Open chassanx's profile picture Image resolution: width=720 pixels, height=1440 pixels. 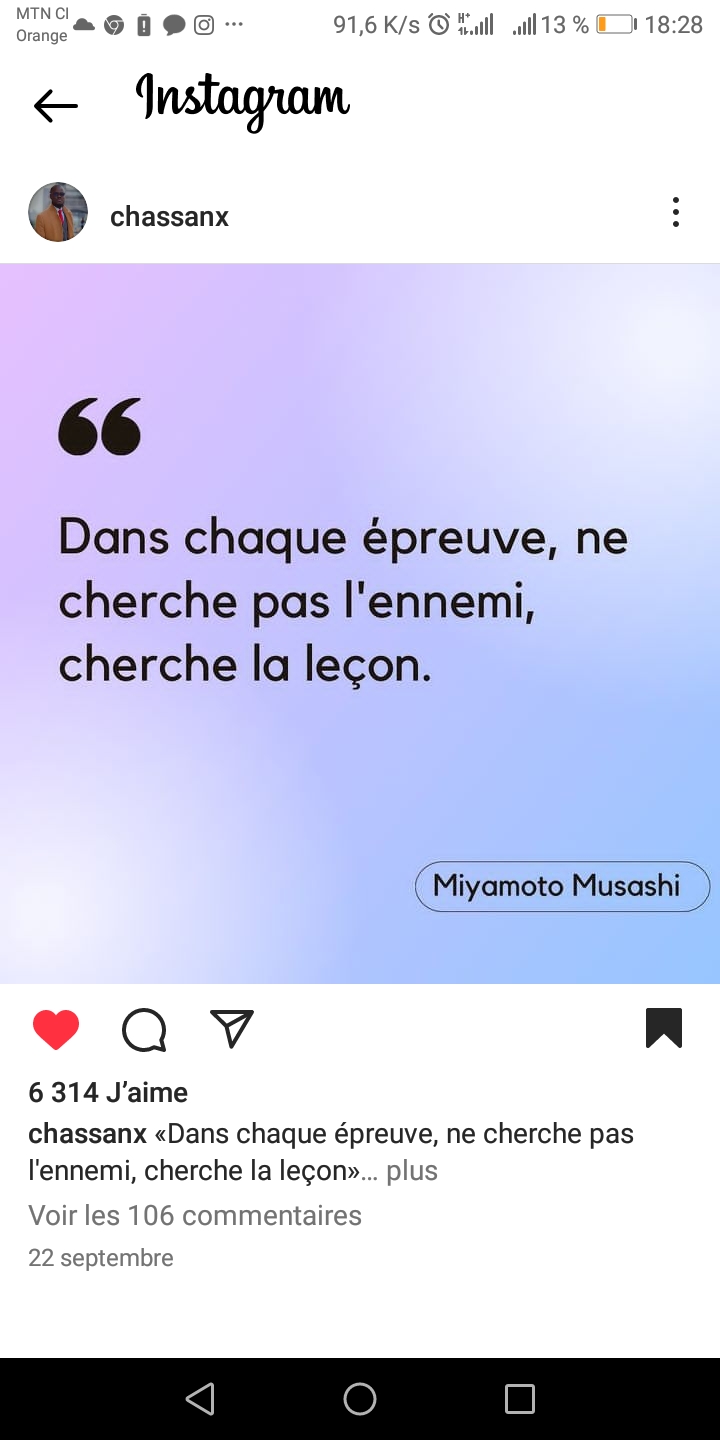click(58, 212)
